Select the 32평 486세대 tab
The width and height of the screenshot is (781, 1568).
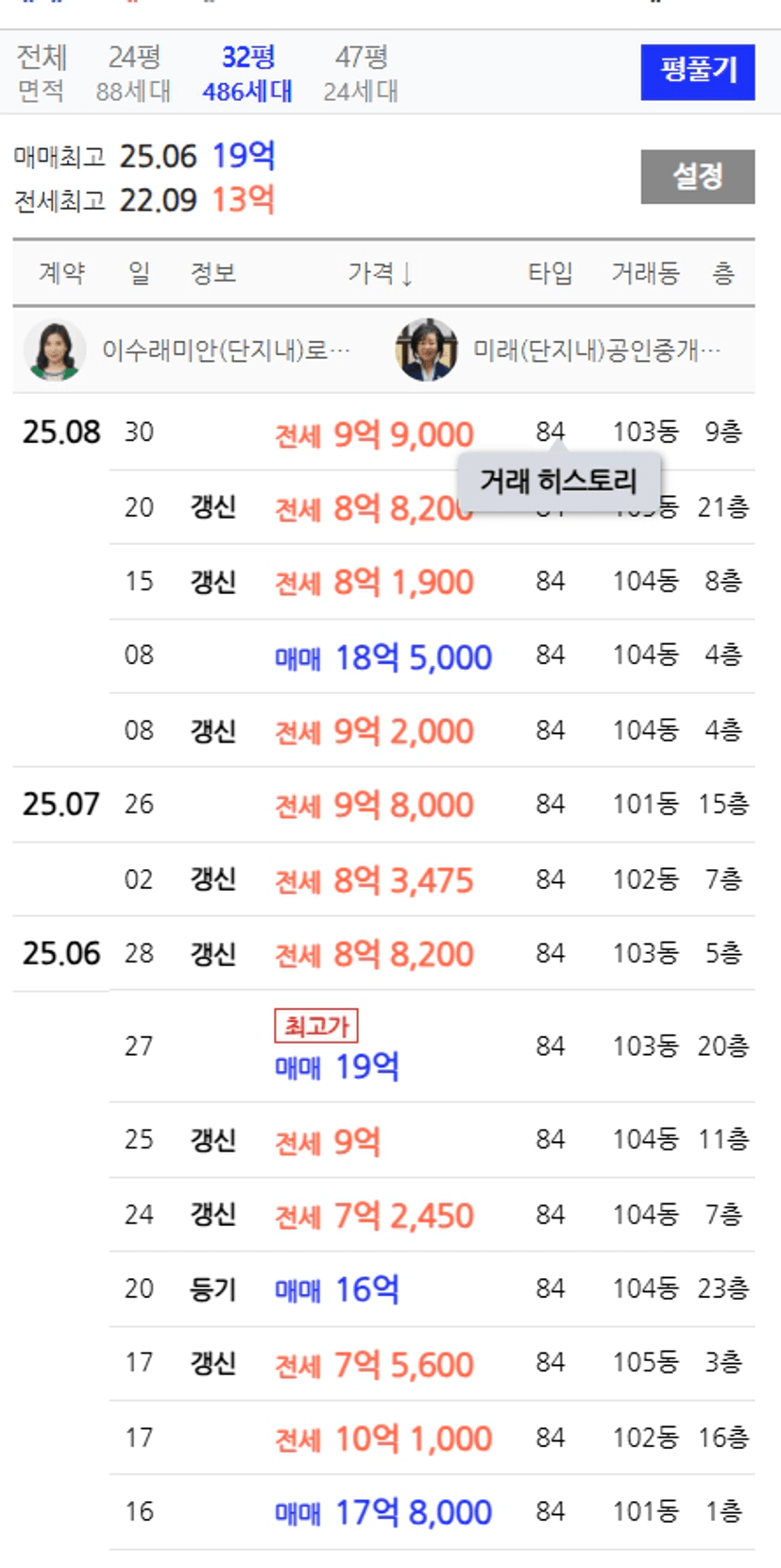click(247, 73)
